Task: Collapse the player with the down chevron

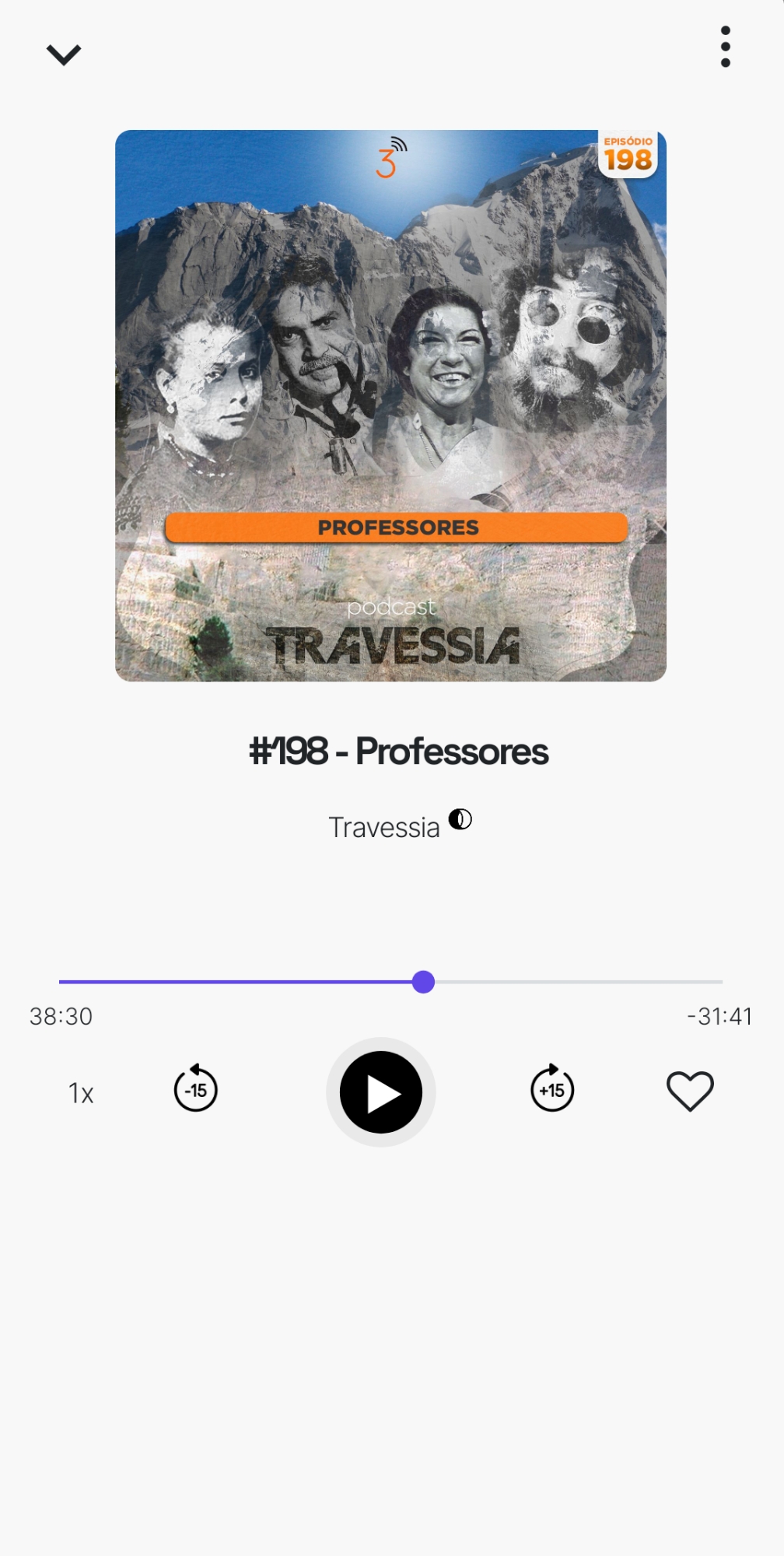Action: coord(64,54)
